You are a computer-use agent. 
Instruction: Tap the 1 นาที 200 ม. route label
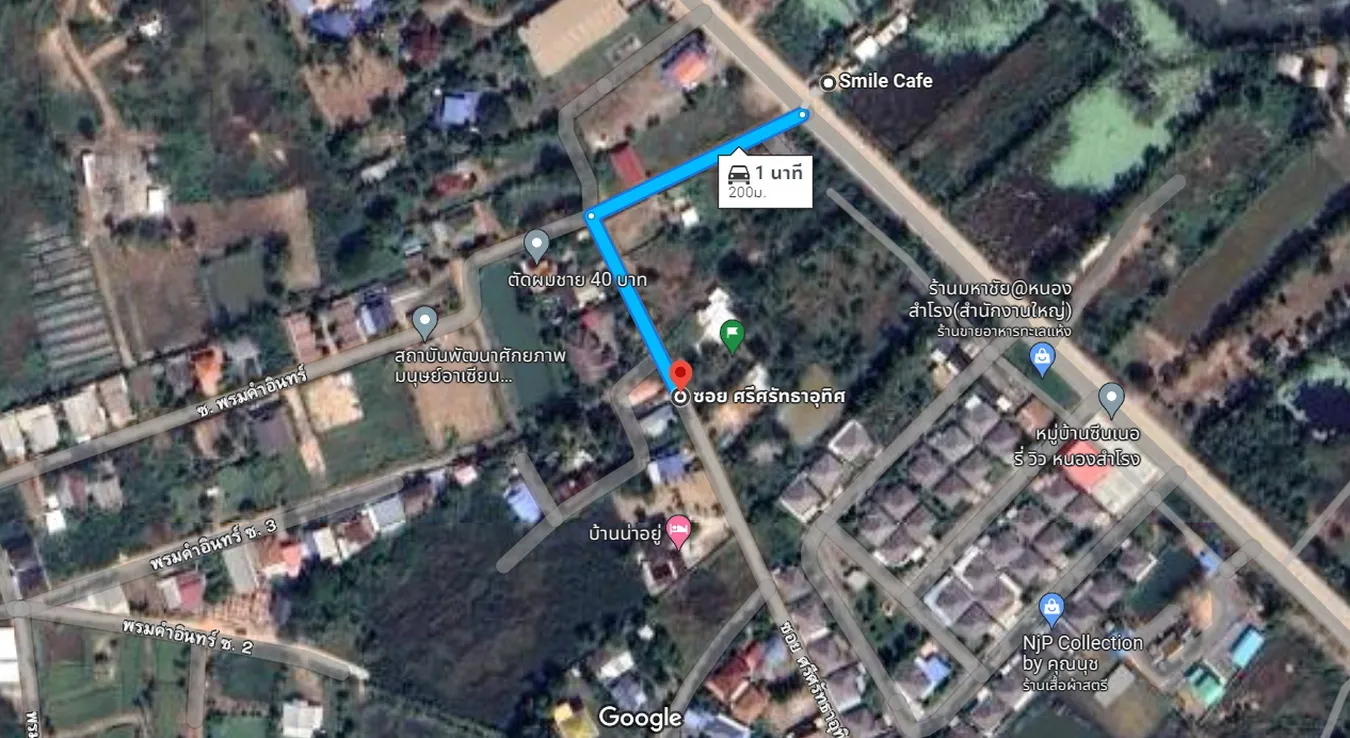click(x=765, y=181)
